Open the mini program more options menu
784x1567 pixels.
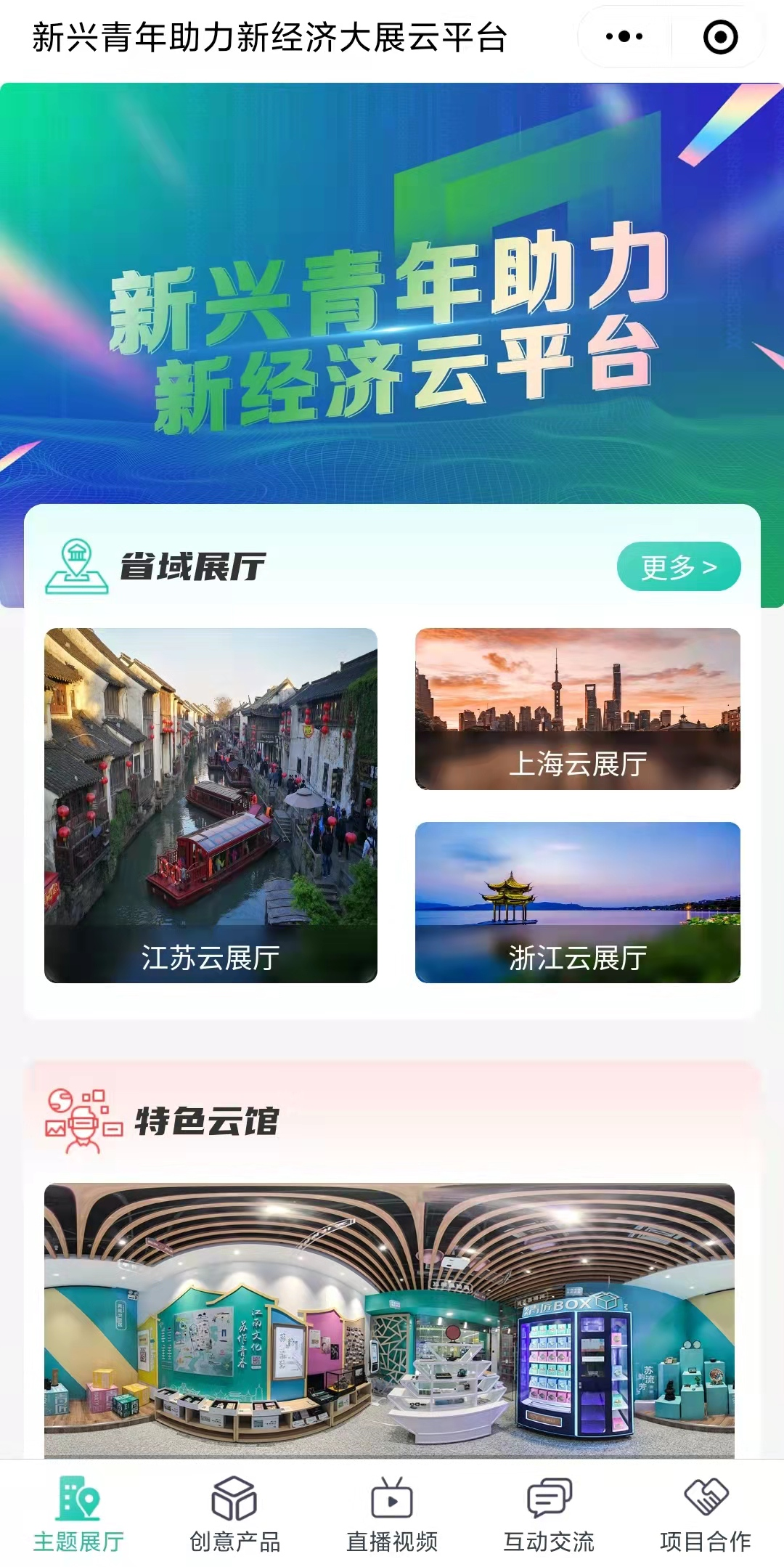(x=624, y=37)
